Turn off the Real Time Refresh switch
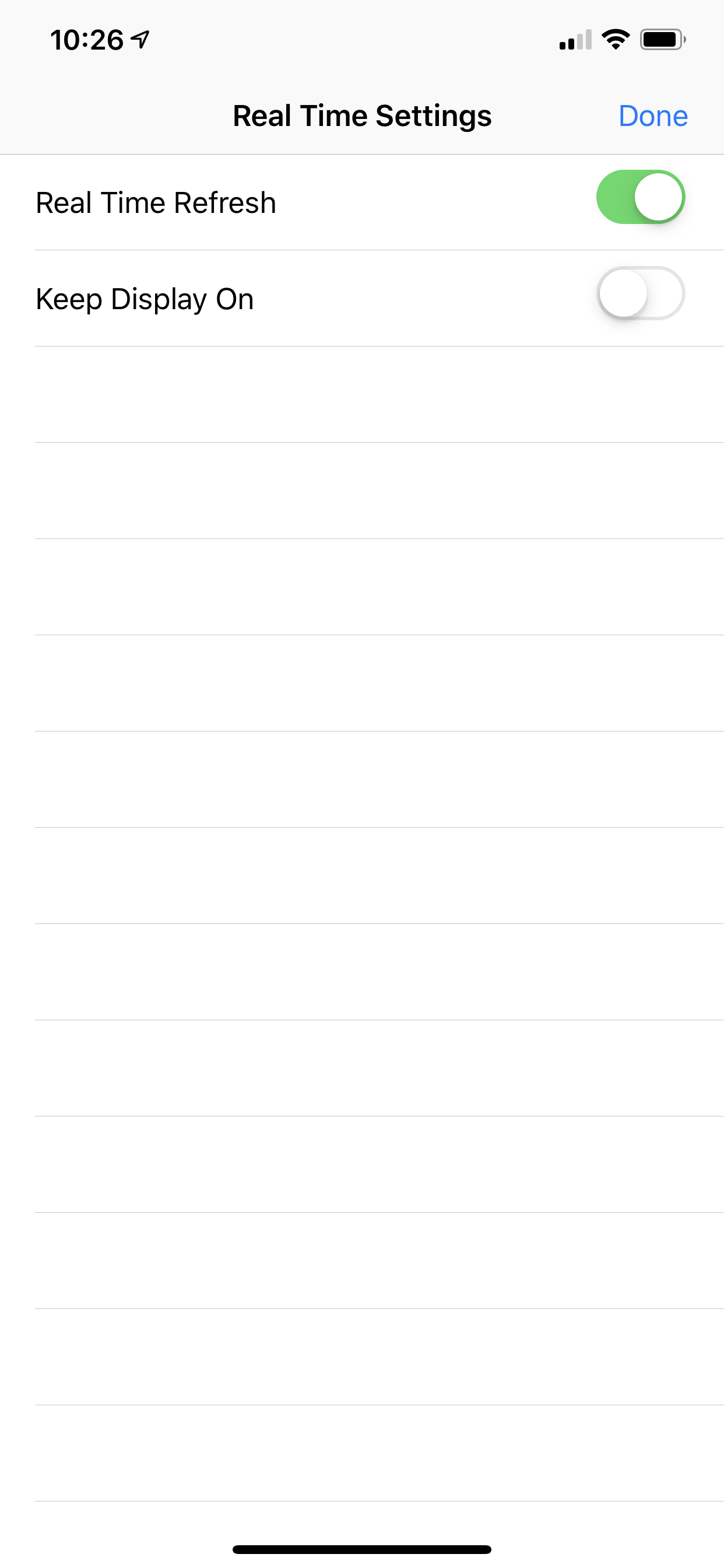The image size is (724, 1568). coord(640,197)
